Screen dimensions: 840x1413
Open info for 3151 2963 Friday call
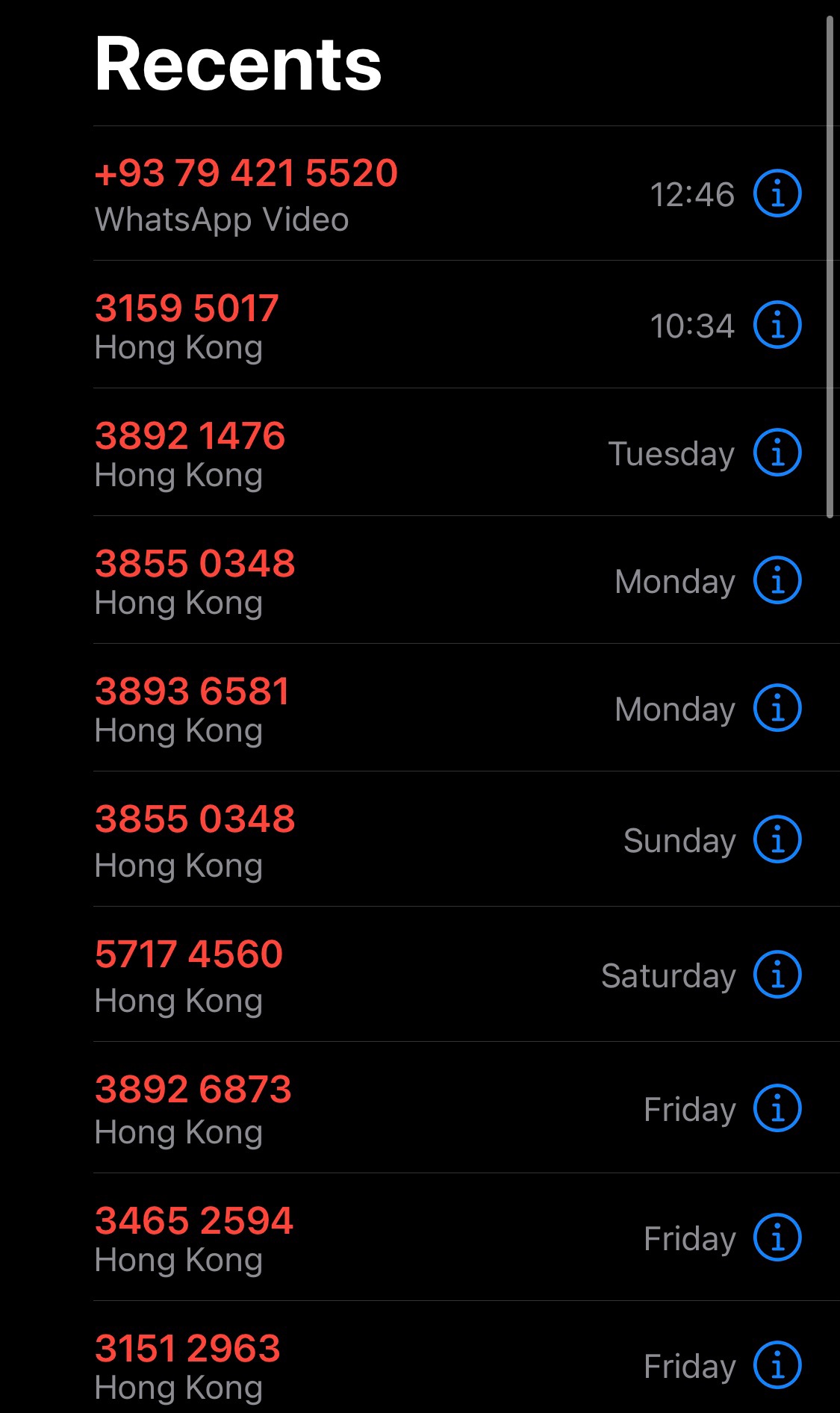click(x=777, y=1365)
